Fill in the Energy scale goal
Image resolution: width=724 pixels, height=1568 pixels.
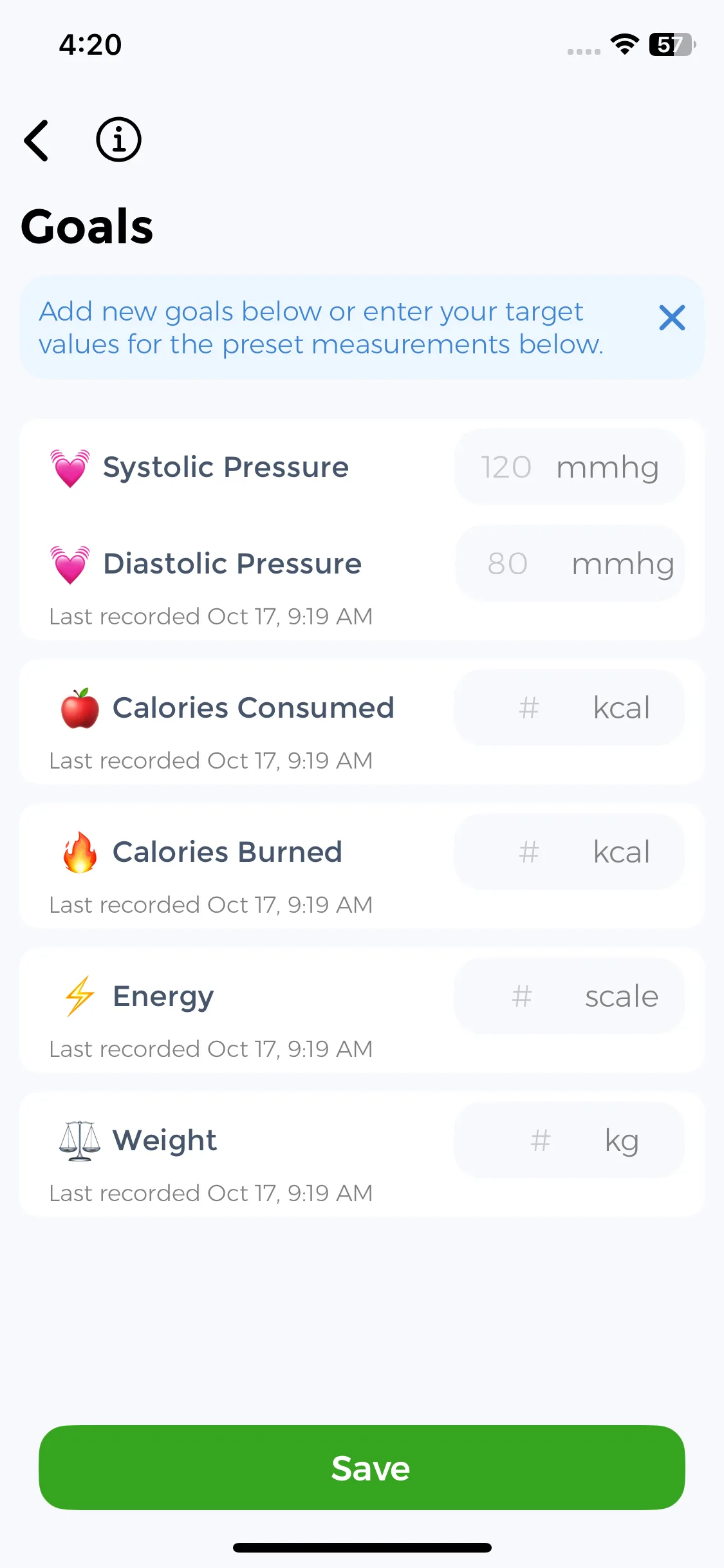pyautogui.click(x=570, y=996)
